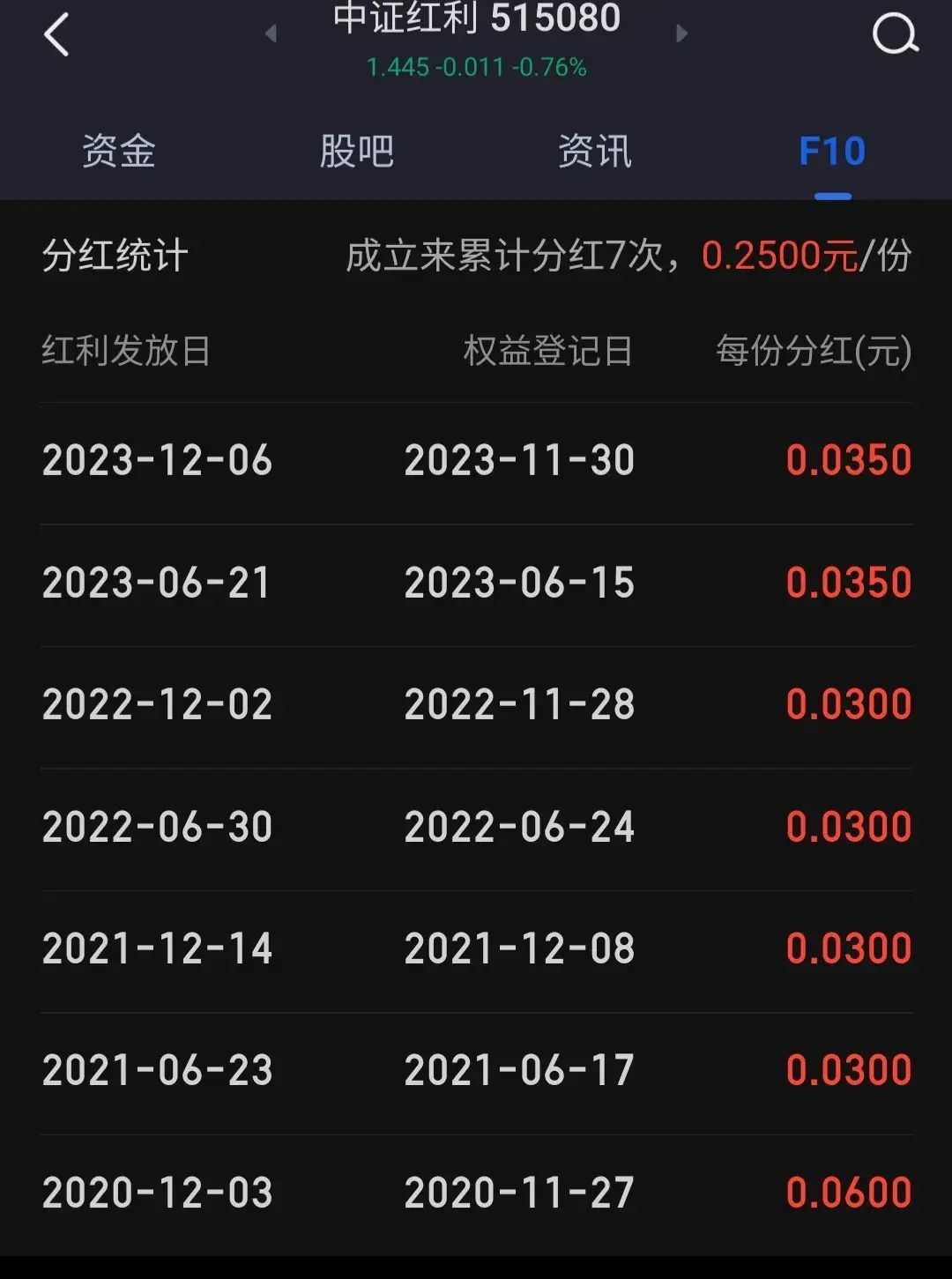Go back using the top-left arrow
952x1279 pixels.
(x=56, y=36)
